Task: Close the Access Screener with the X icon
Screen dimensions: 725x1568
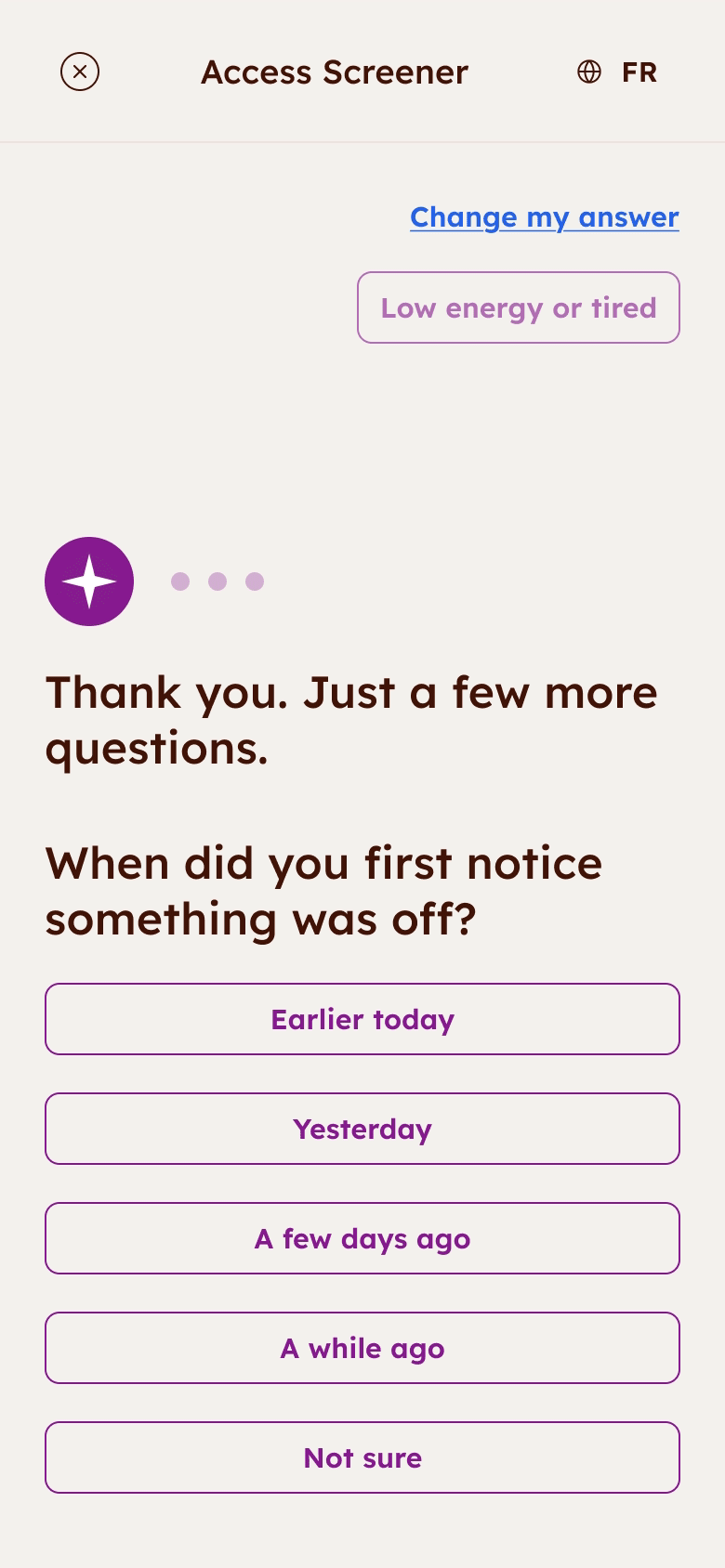Action: tap(80, 72)
